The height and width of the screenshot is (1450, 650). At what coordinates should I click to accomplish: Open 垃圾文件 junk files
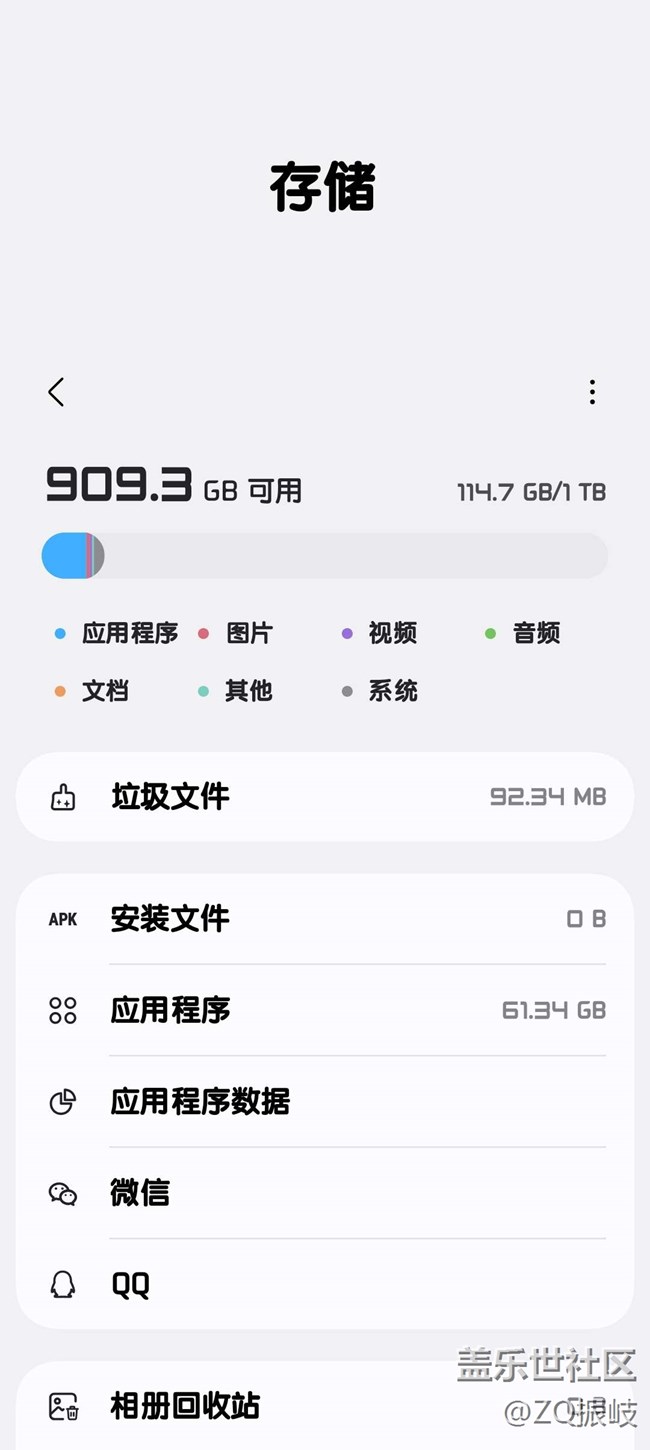coord(325,797)
